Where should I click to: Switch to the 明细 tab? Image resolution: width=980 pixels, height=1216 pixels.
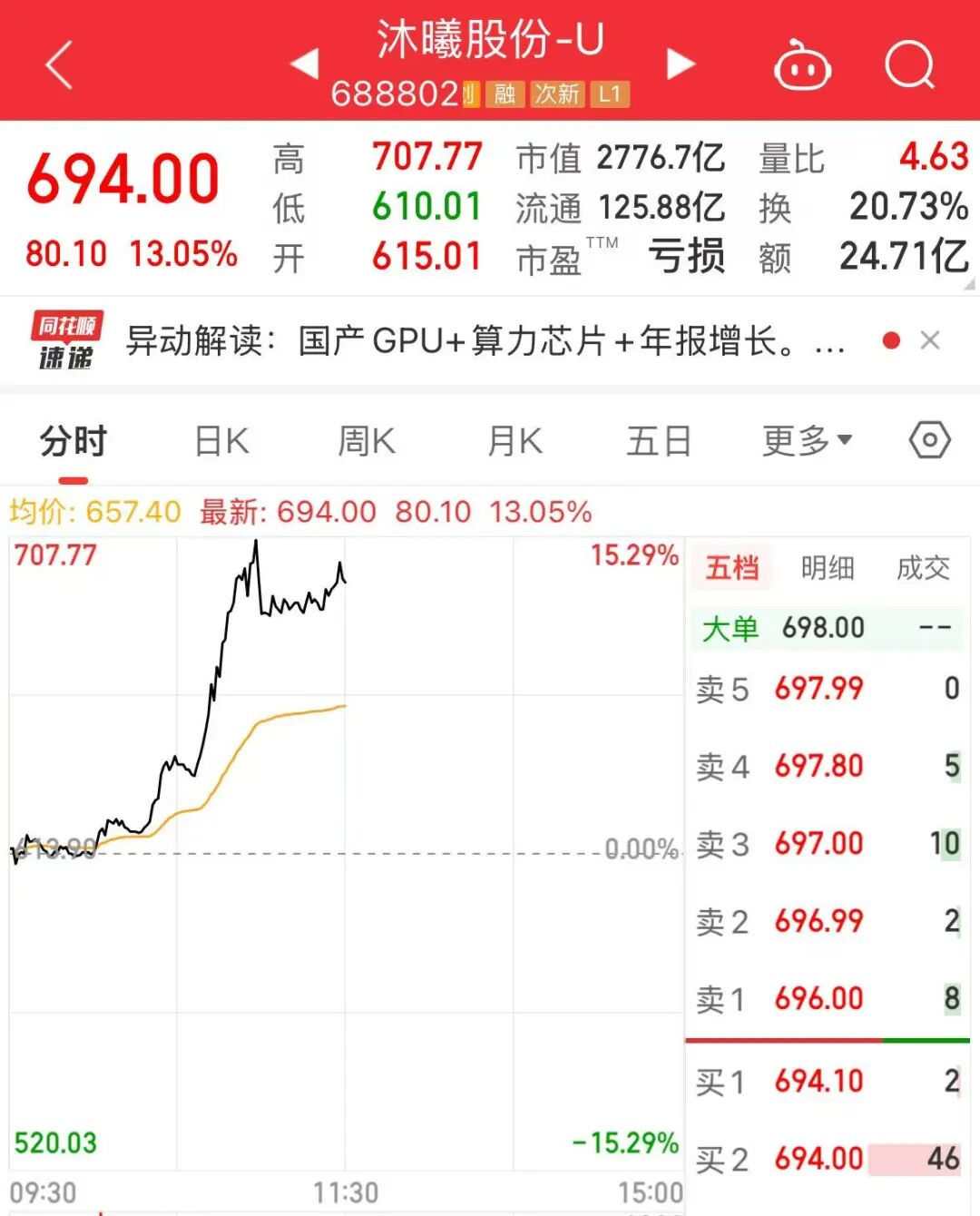click(x=828, y=568)
